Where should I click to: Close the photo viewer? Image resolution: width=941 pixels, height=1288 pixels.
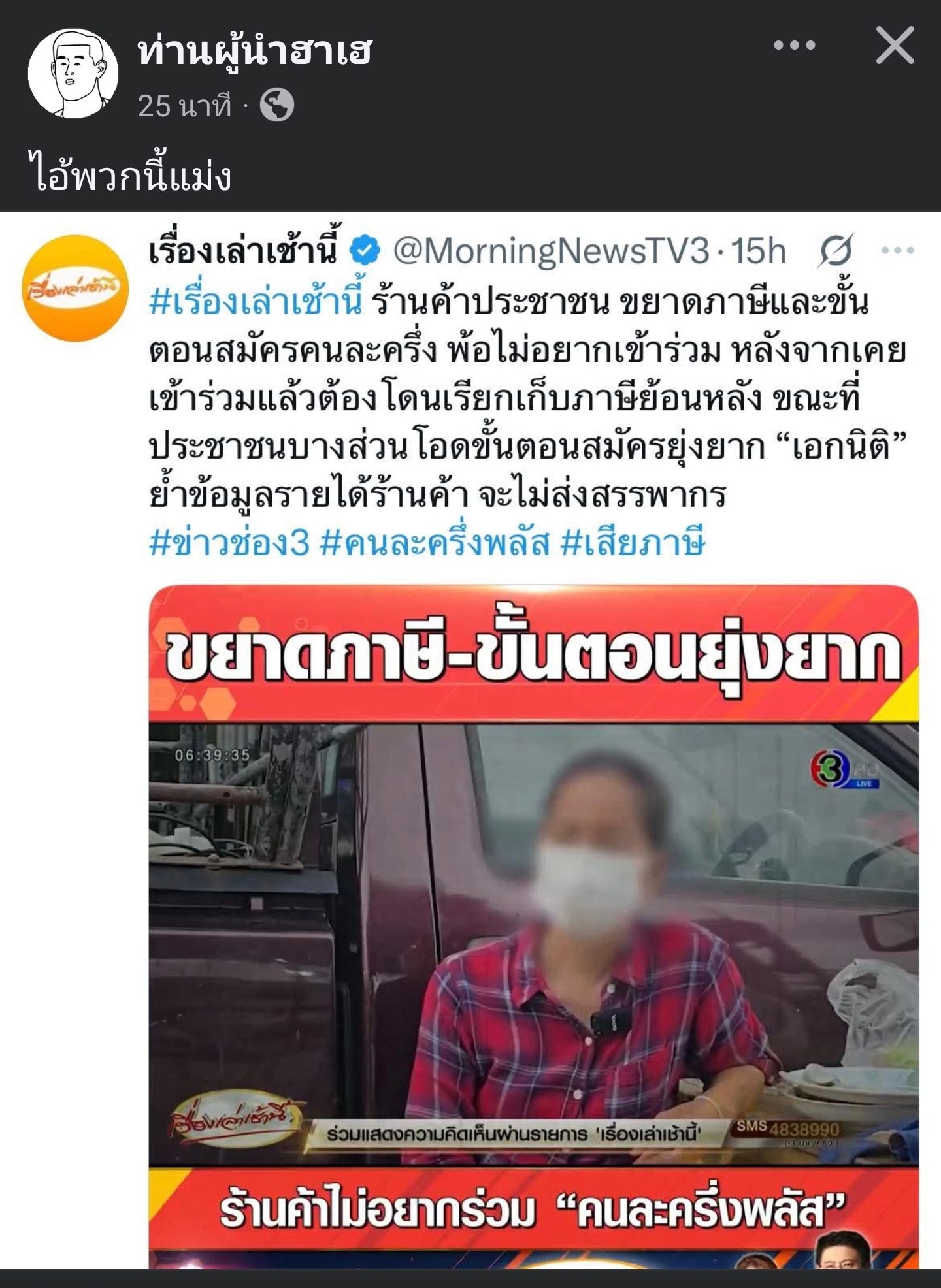[895, 46]
